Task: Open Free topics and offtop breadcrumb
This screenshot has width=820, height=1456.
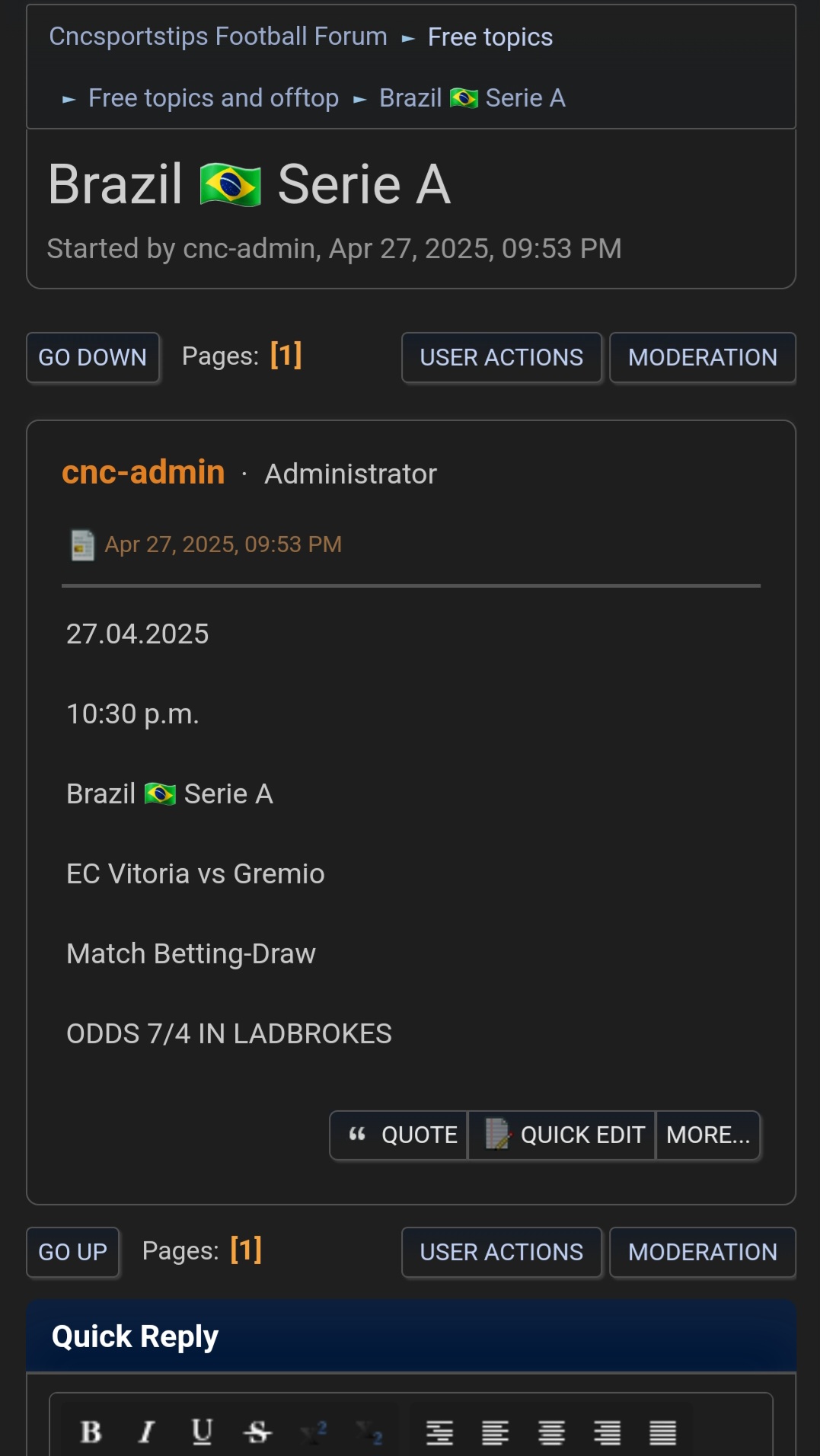Action: [213, 98]
